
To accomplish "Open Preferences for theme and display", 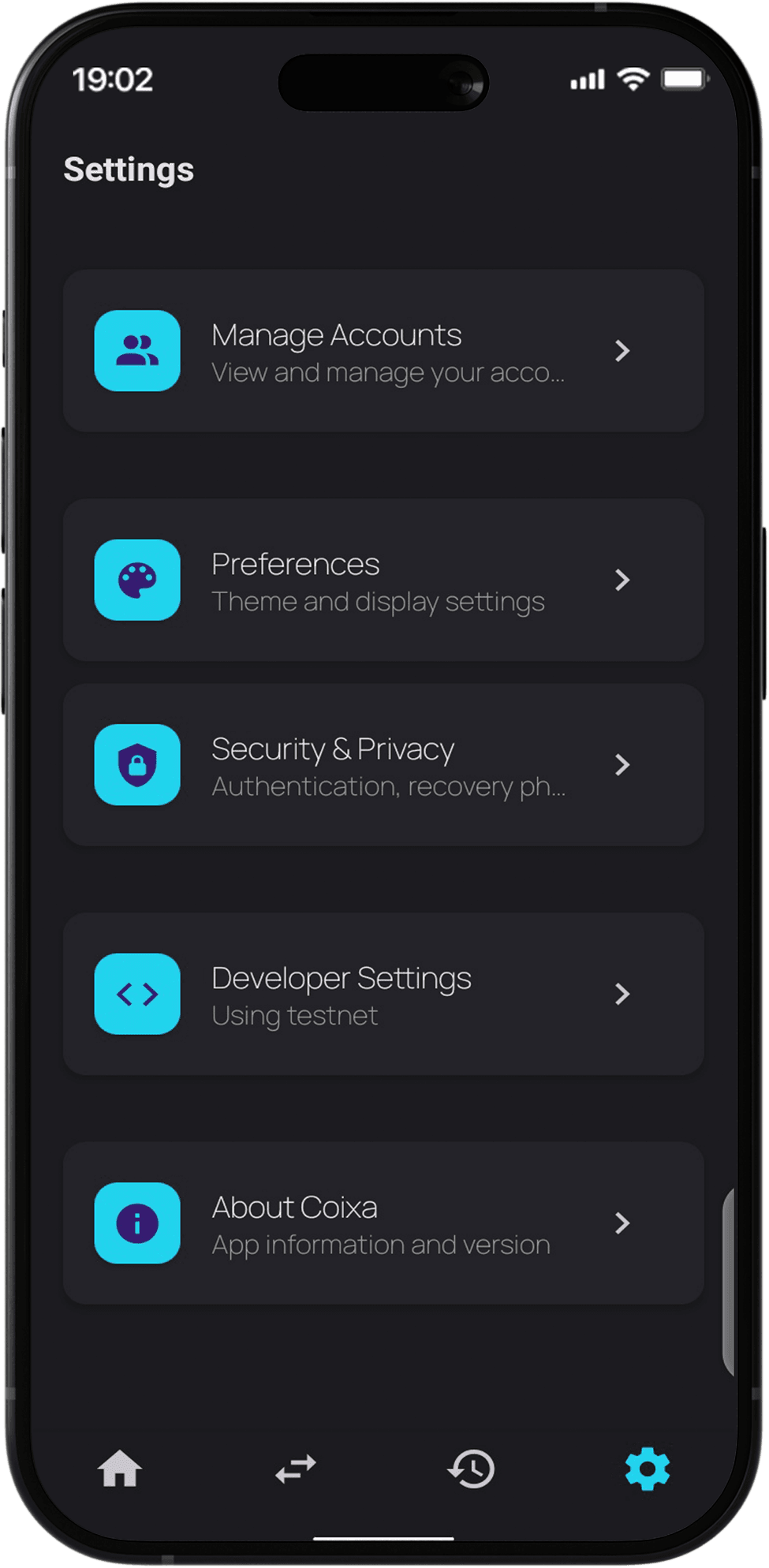I will click(x=383, y=580).
